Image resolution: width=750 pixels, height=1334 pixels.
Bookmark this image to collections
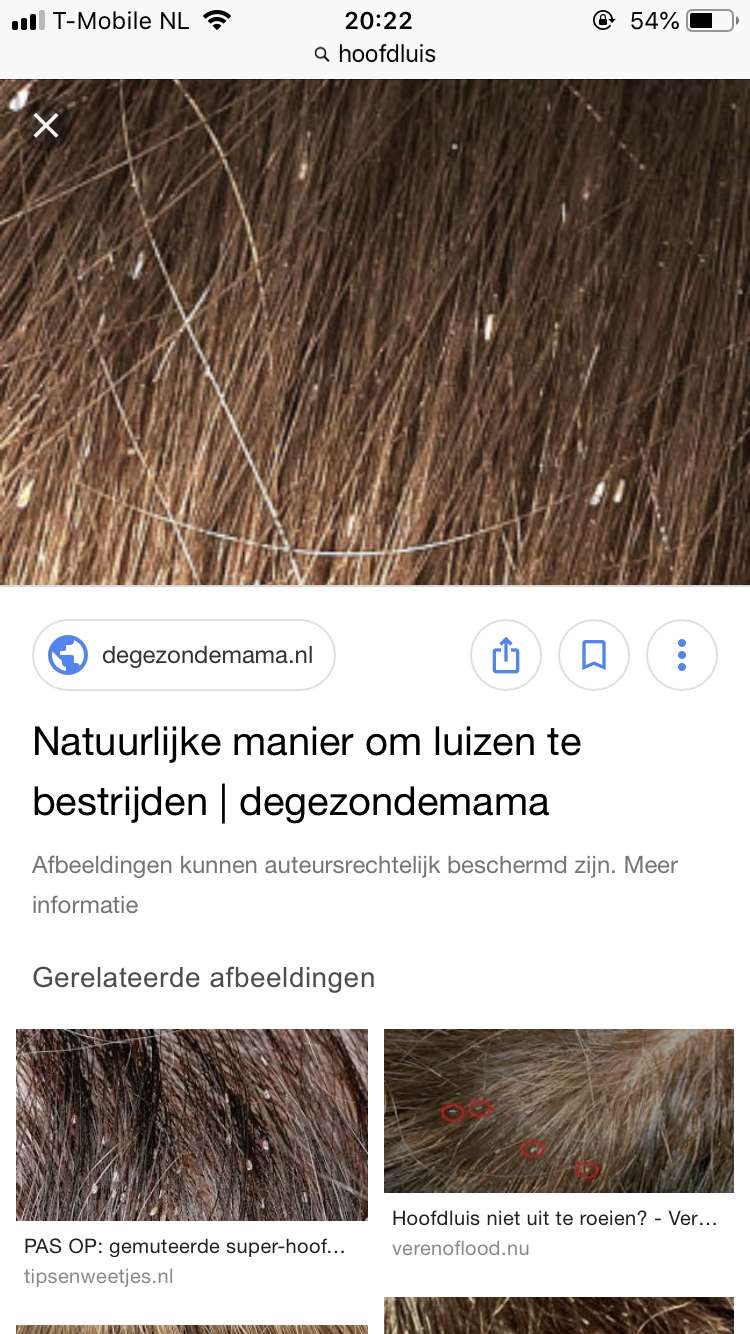(594, 656)
